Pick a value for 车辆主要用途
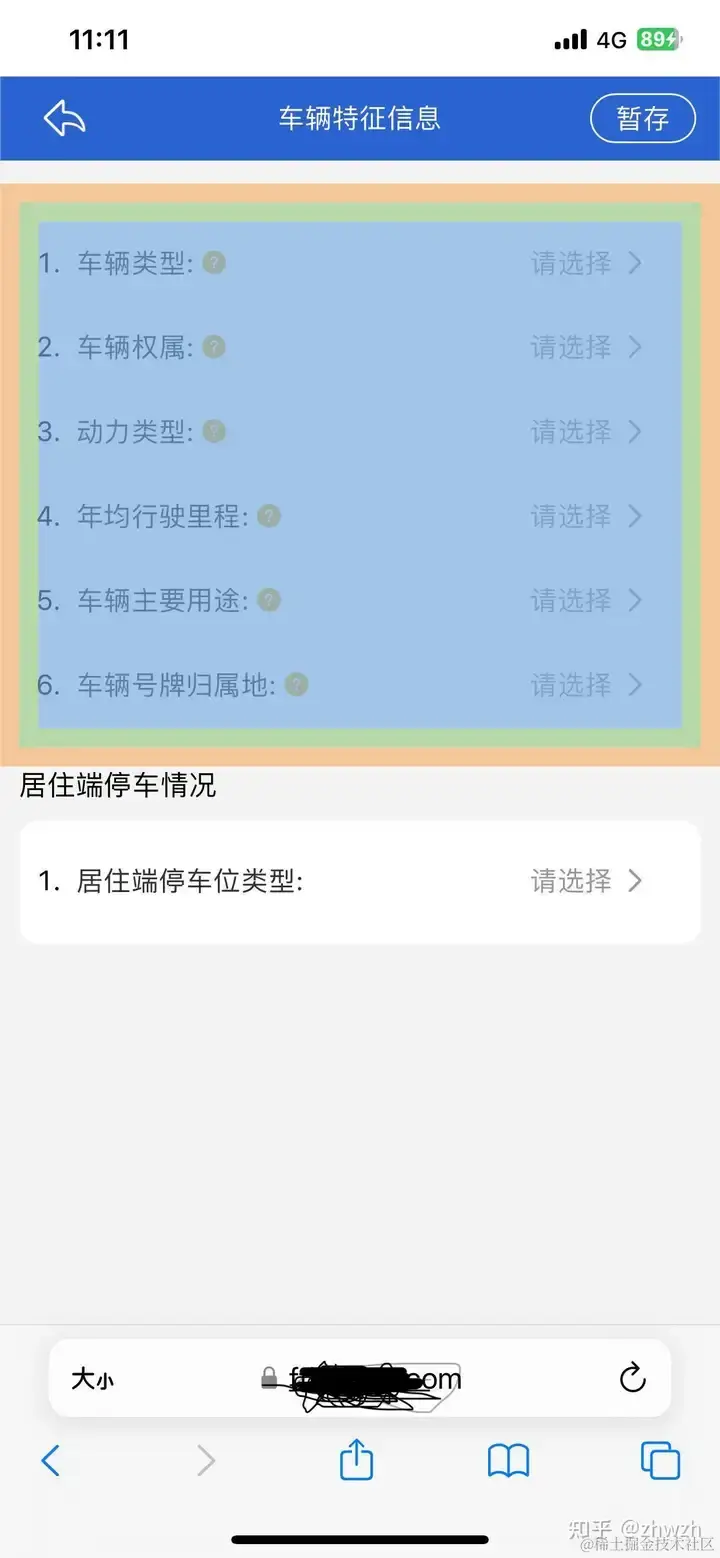Viewport: 720px width, 1558px height. [x=586, y=600]
